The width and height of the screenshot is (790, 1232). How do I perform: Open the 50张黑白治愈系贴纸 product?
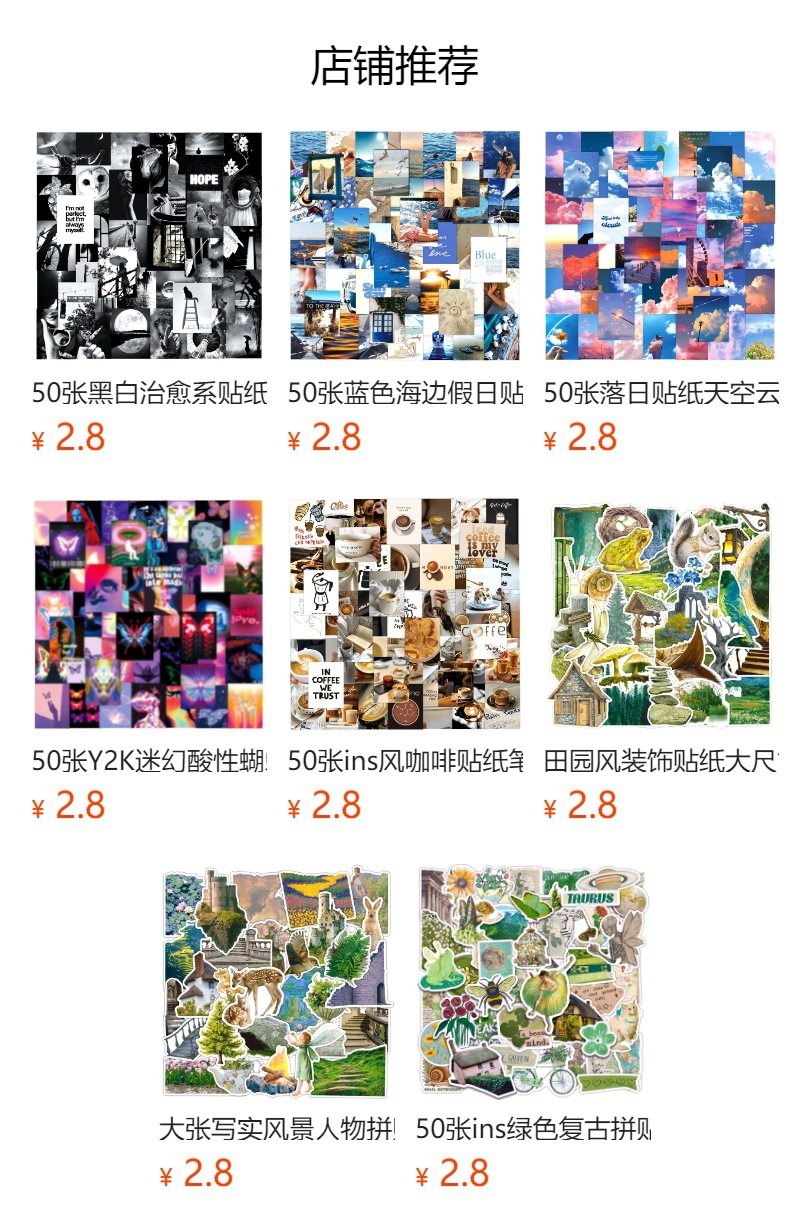pyautogui.click(x=149, y=246)
